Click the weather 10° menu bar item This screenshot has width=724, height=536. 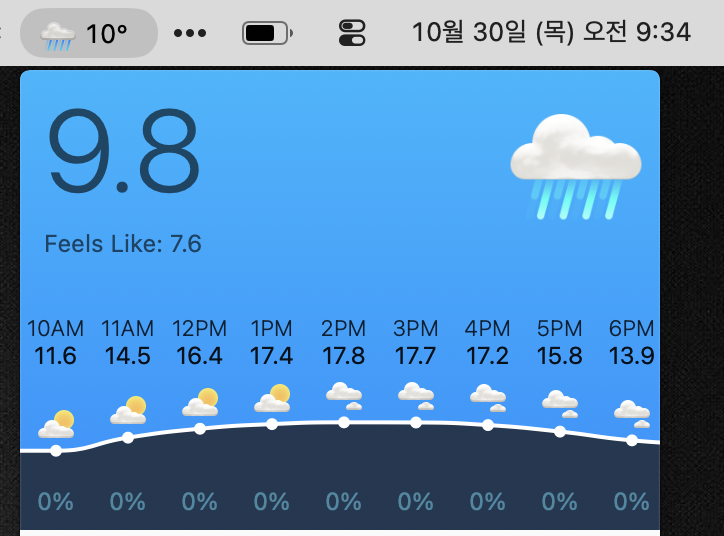click(x=88, y=33)
